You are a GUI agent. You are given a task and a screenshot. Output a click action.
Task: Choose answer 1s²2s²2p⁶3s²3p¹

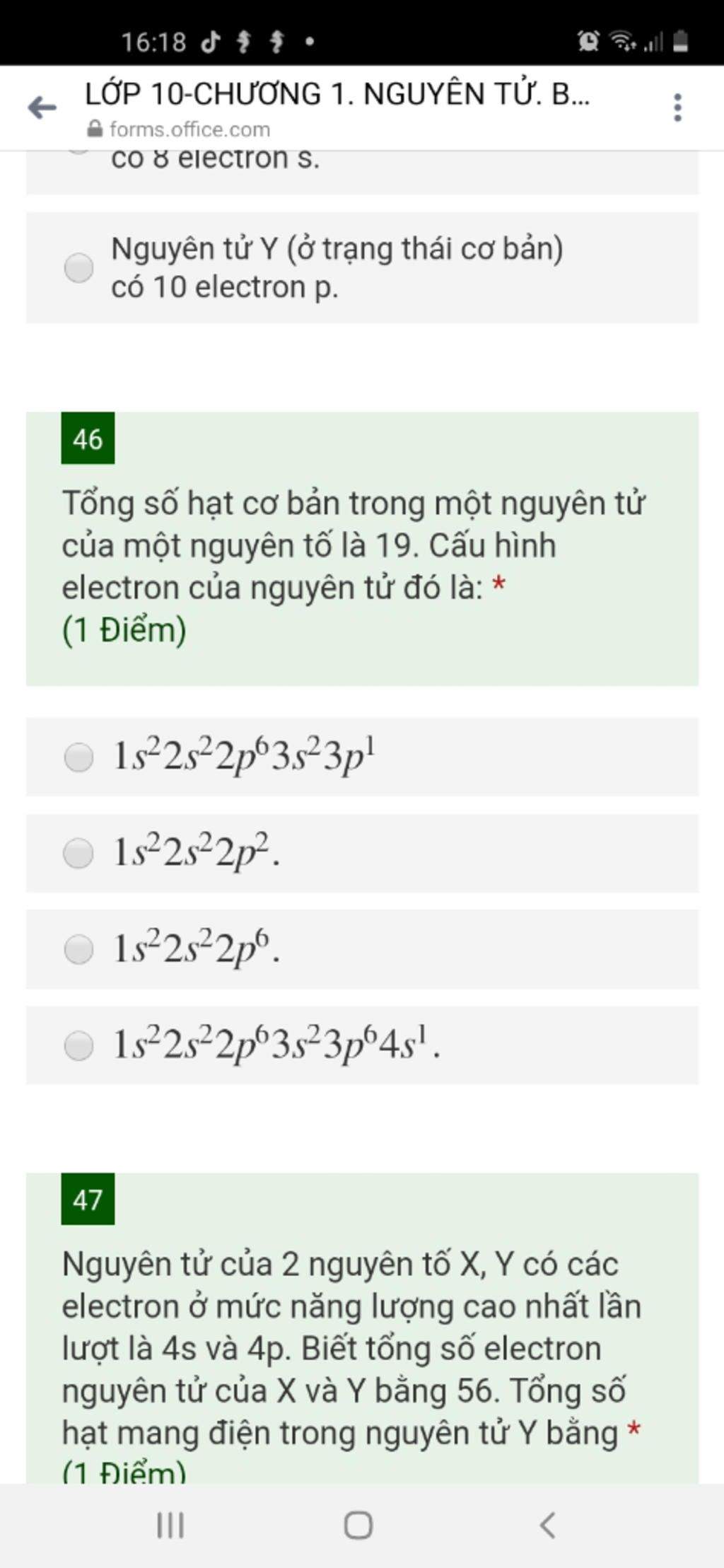pyautogui.click(x=78, y=757)
